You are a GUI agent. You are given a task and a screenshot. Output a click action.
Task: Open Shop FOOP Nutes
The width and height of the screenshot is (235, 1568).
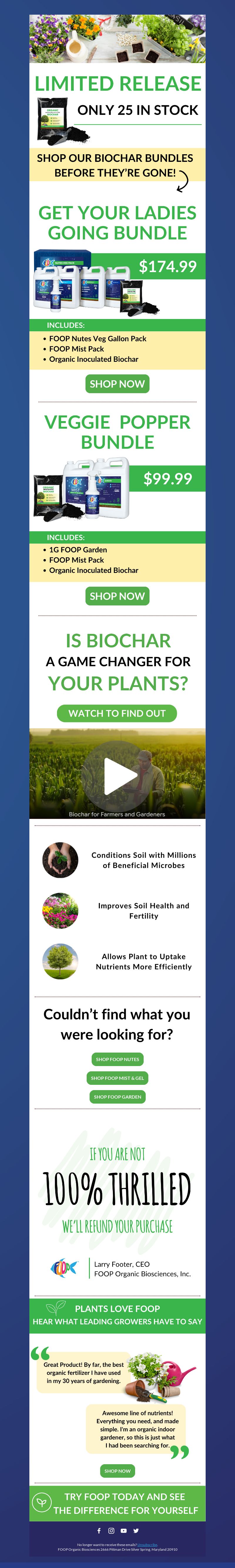pyautogui.click(x=117, y=1060)
